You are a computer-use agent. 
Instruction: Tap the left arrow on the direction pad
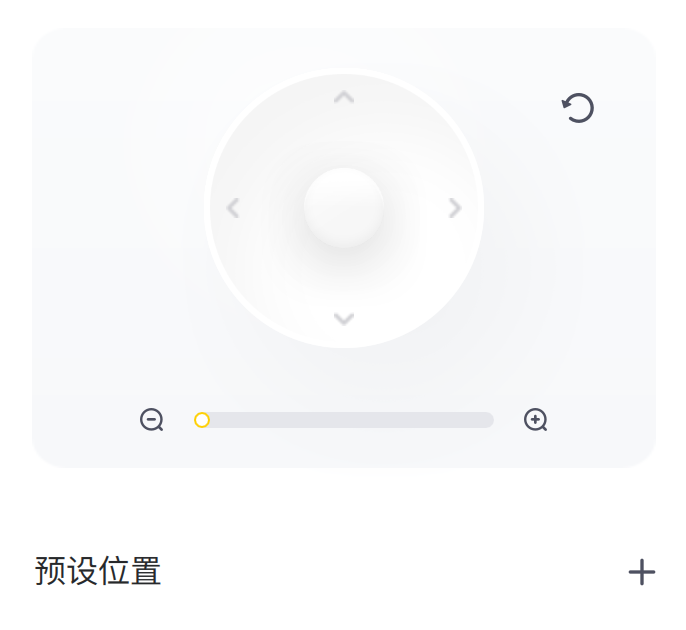tap(233, 208)
